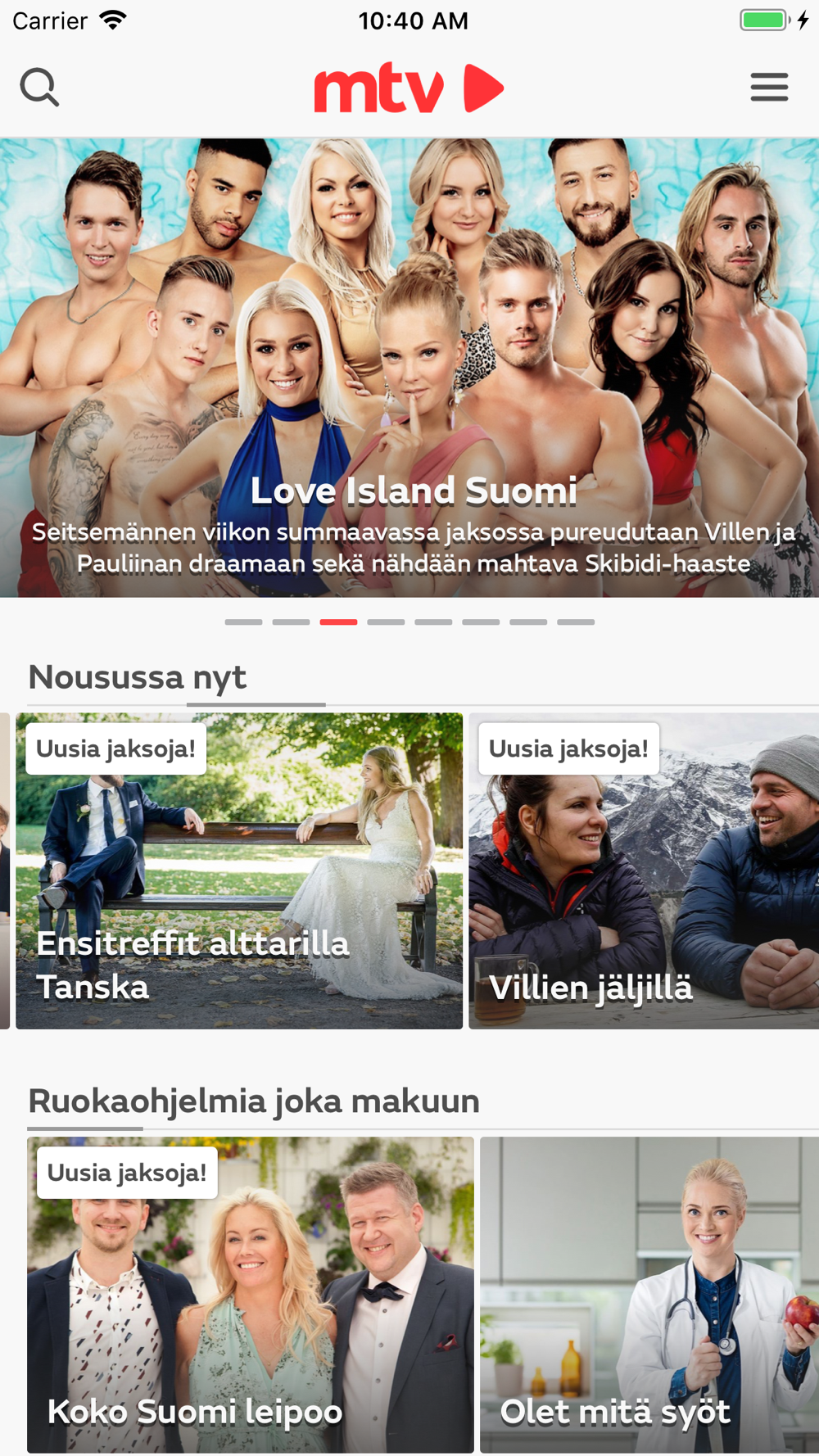Viewport: 819px width, 1456px height.
Task: Jump to the first carousel page indicator
Action: [243, 622]
